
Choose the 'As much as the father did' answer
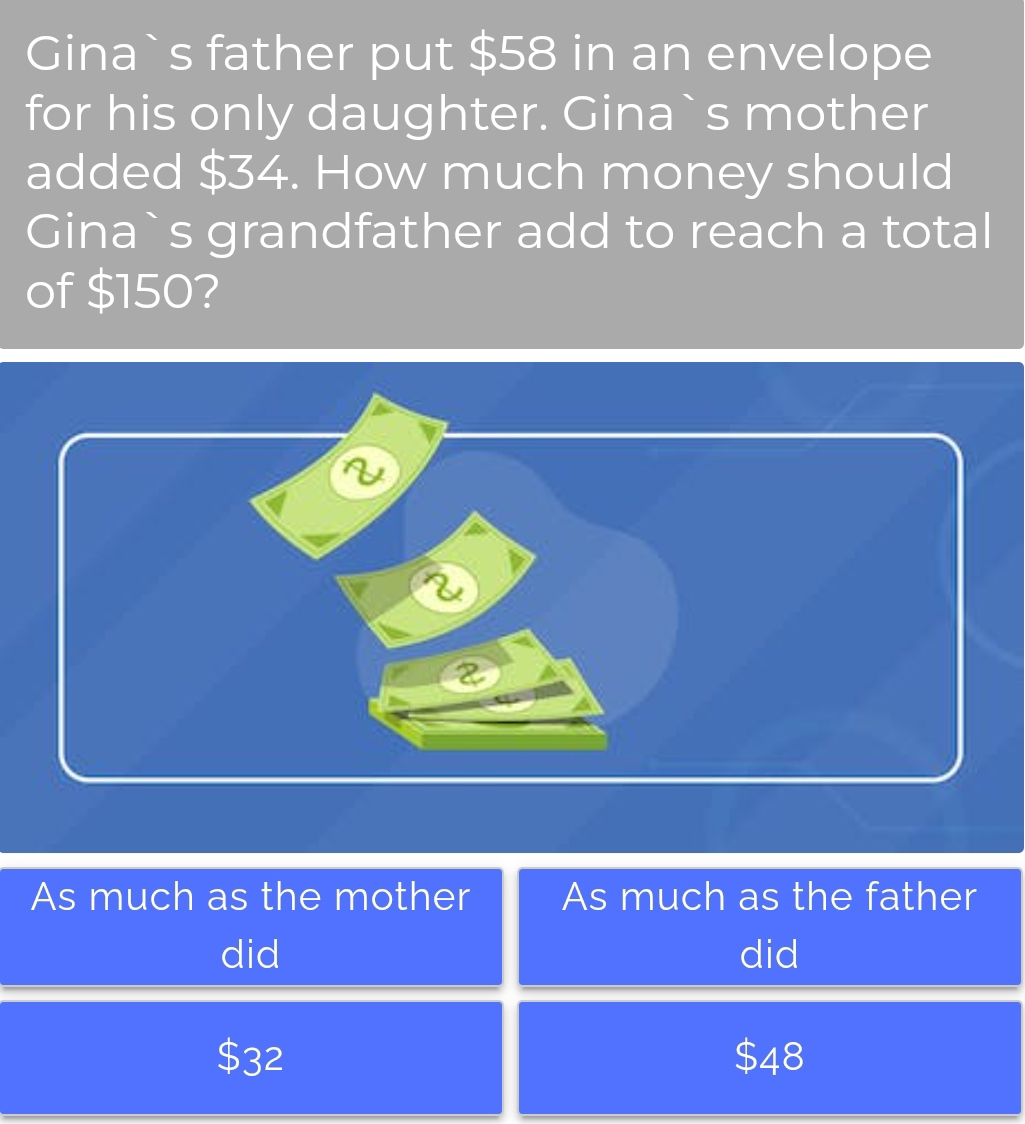[x=769, y=926]
